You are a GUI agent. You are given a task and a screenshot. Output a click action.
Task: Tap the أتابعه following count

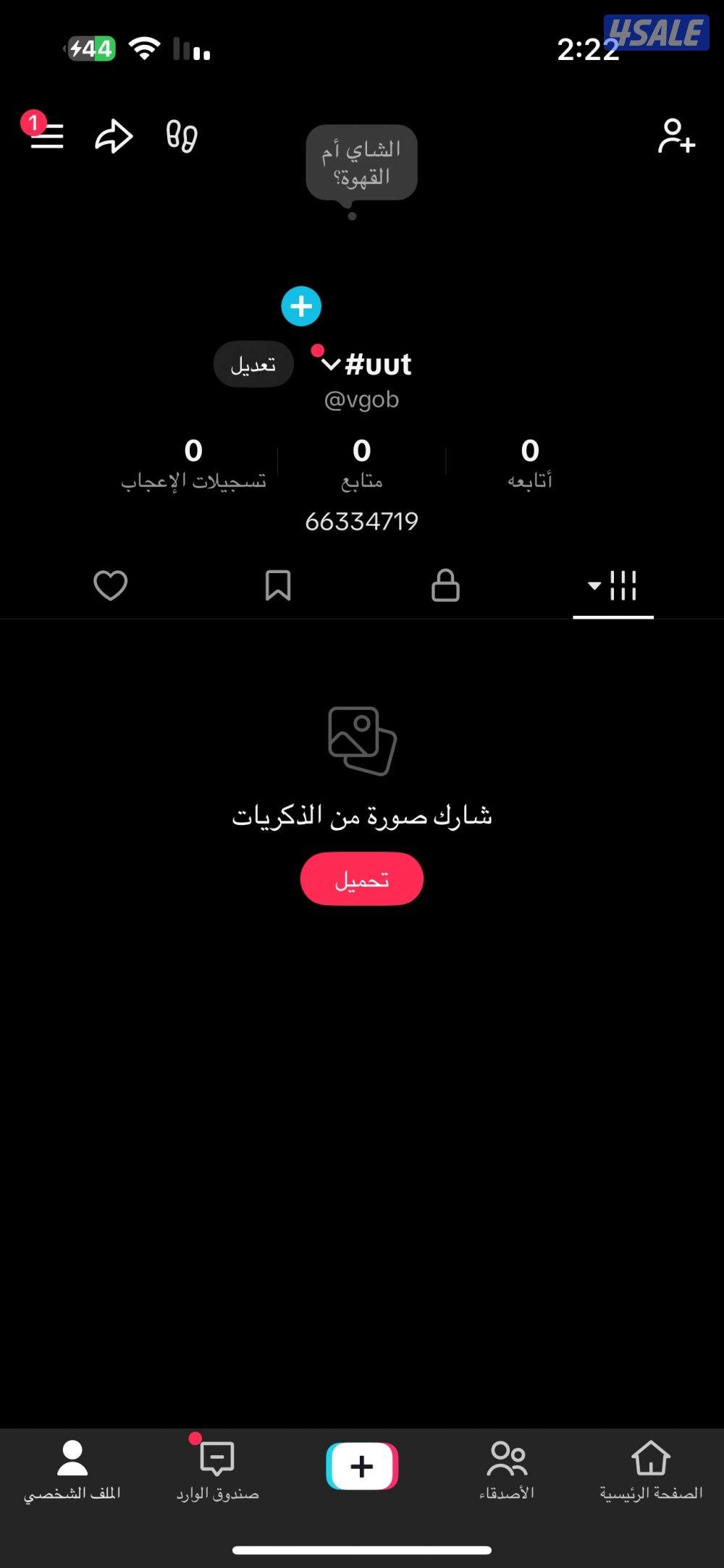528,463
